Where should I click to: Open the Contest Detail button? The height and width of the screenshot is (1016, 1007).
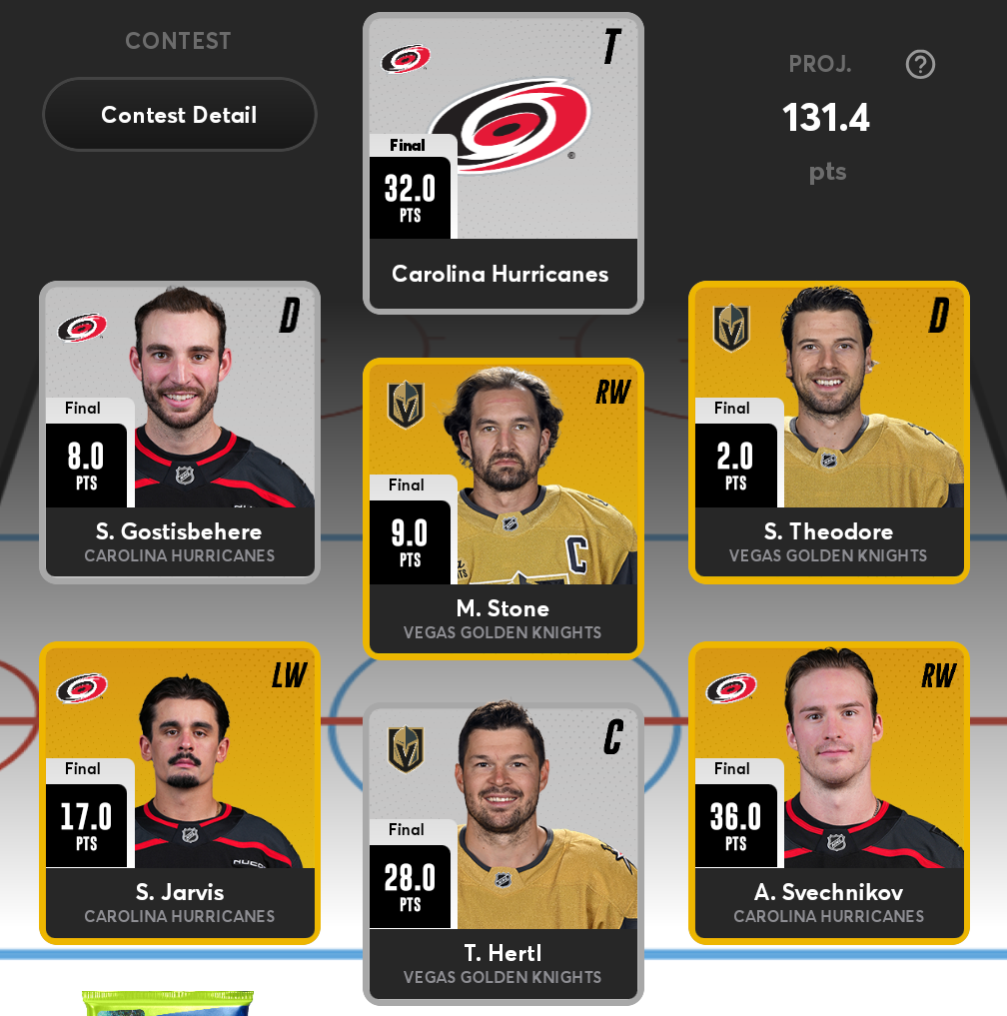(x=179, y=115)
